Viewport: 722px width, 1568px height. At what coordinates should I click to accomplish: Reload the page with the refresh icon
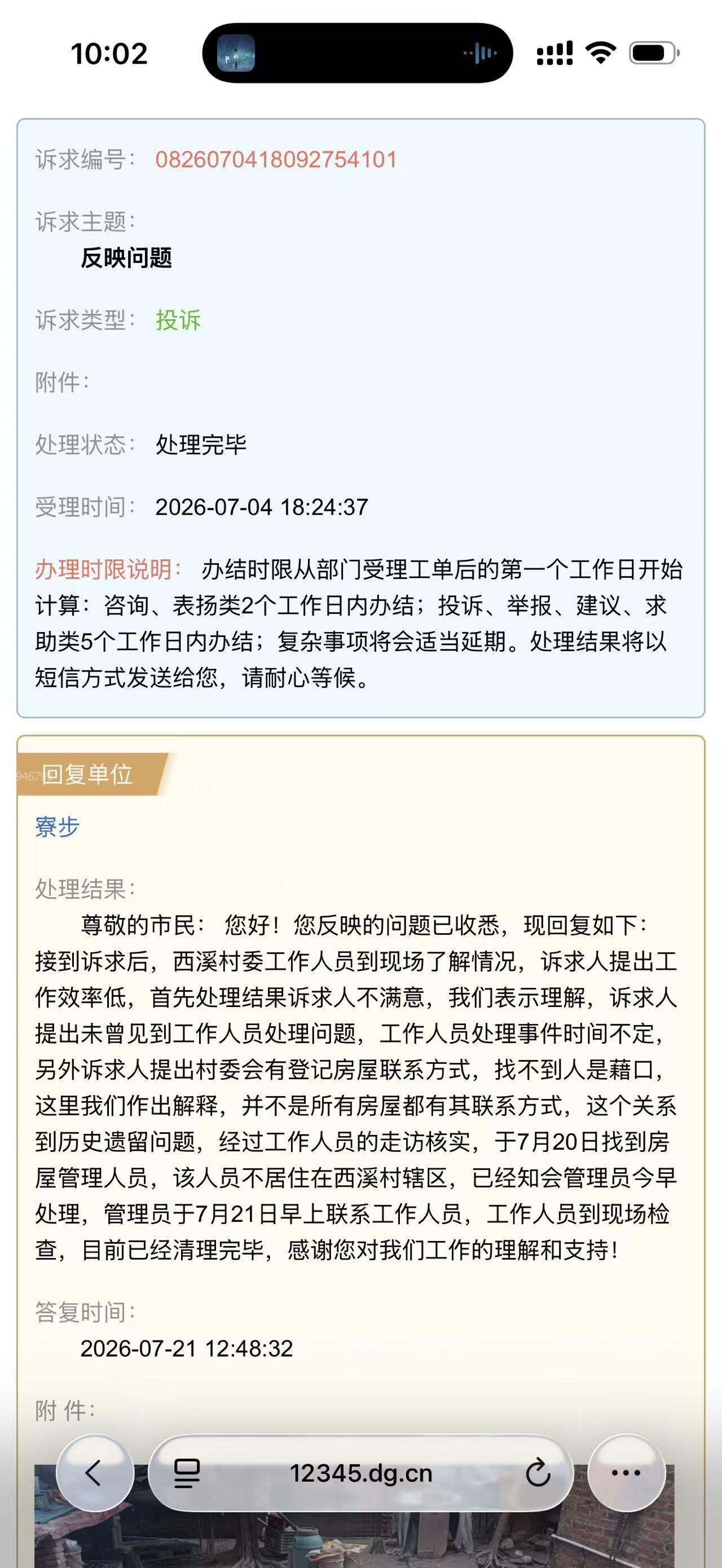[x=538, y=1474]
